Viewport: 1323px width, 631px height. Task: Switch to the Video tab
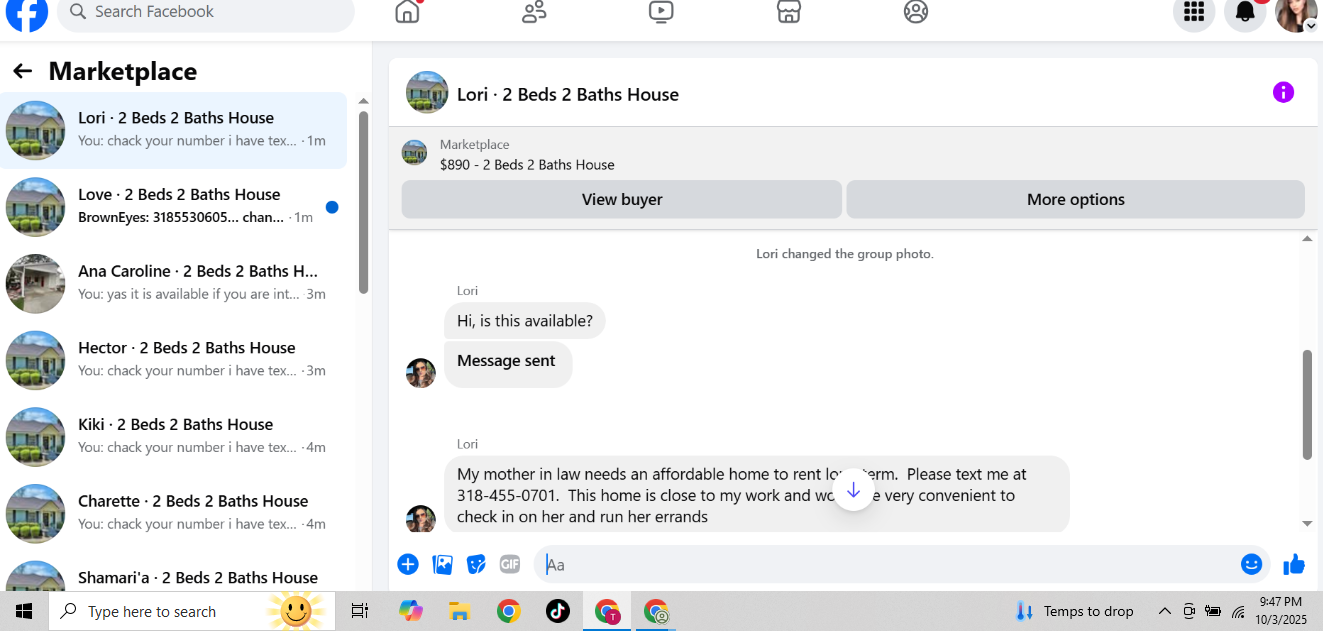click(x=661, y=12)
